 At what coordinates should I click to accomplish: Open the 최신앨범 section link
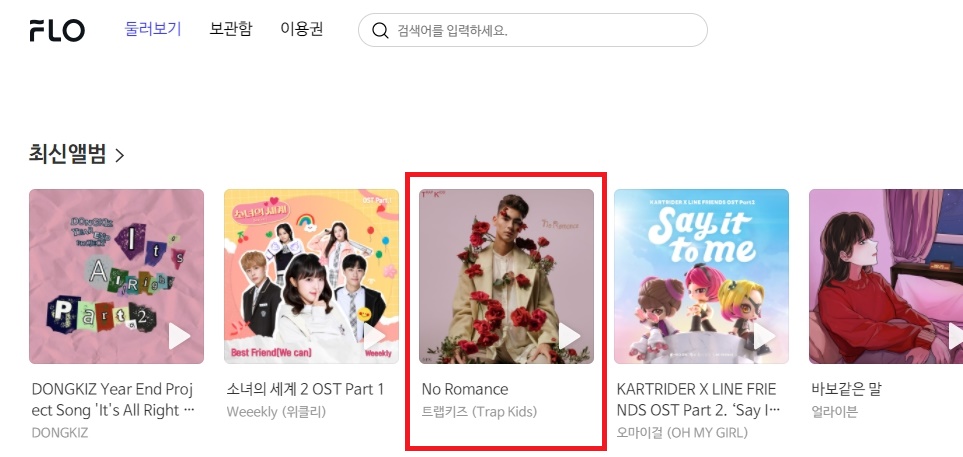77,155
